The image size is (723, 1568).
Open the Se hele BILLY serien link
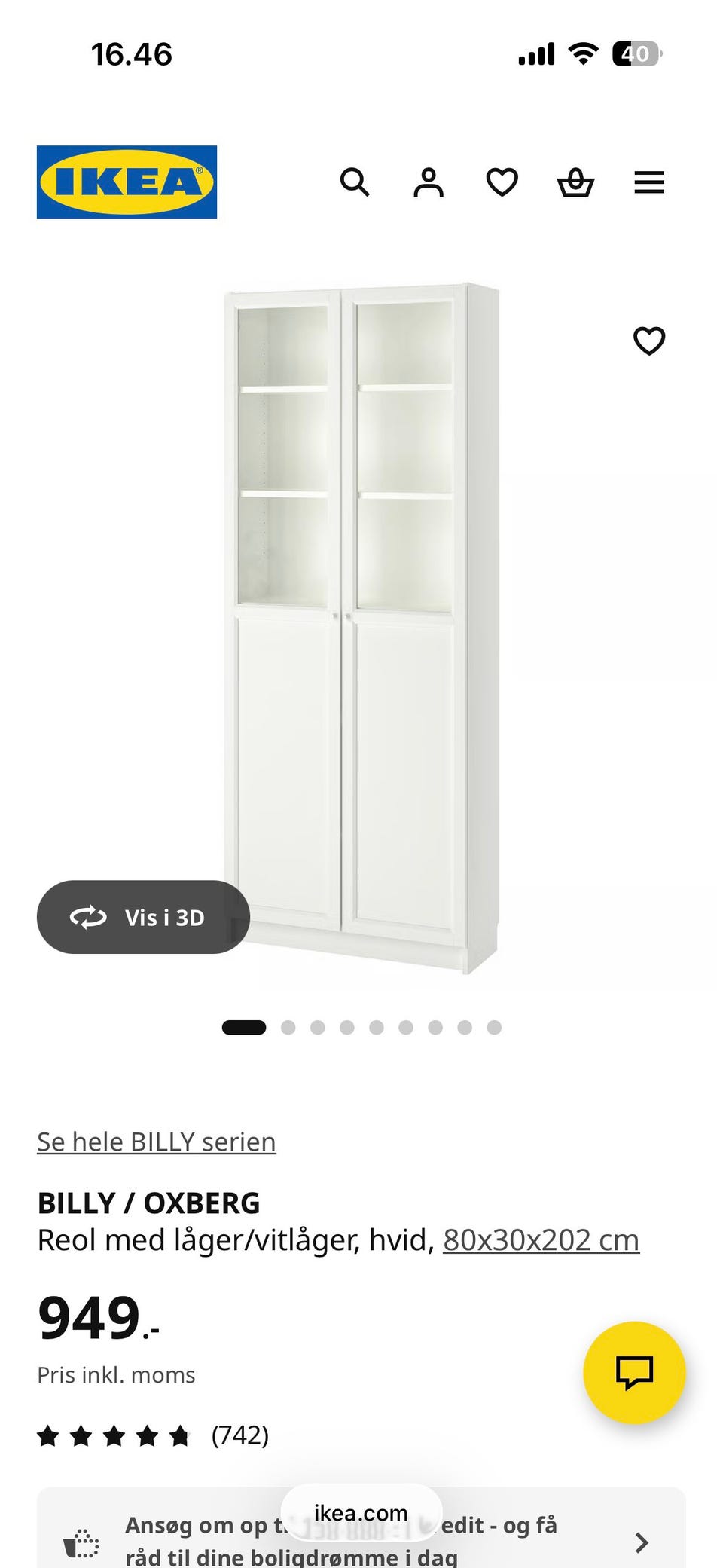point(156,1142)
